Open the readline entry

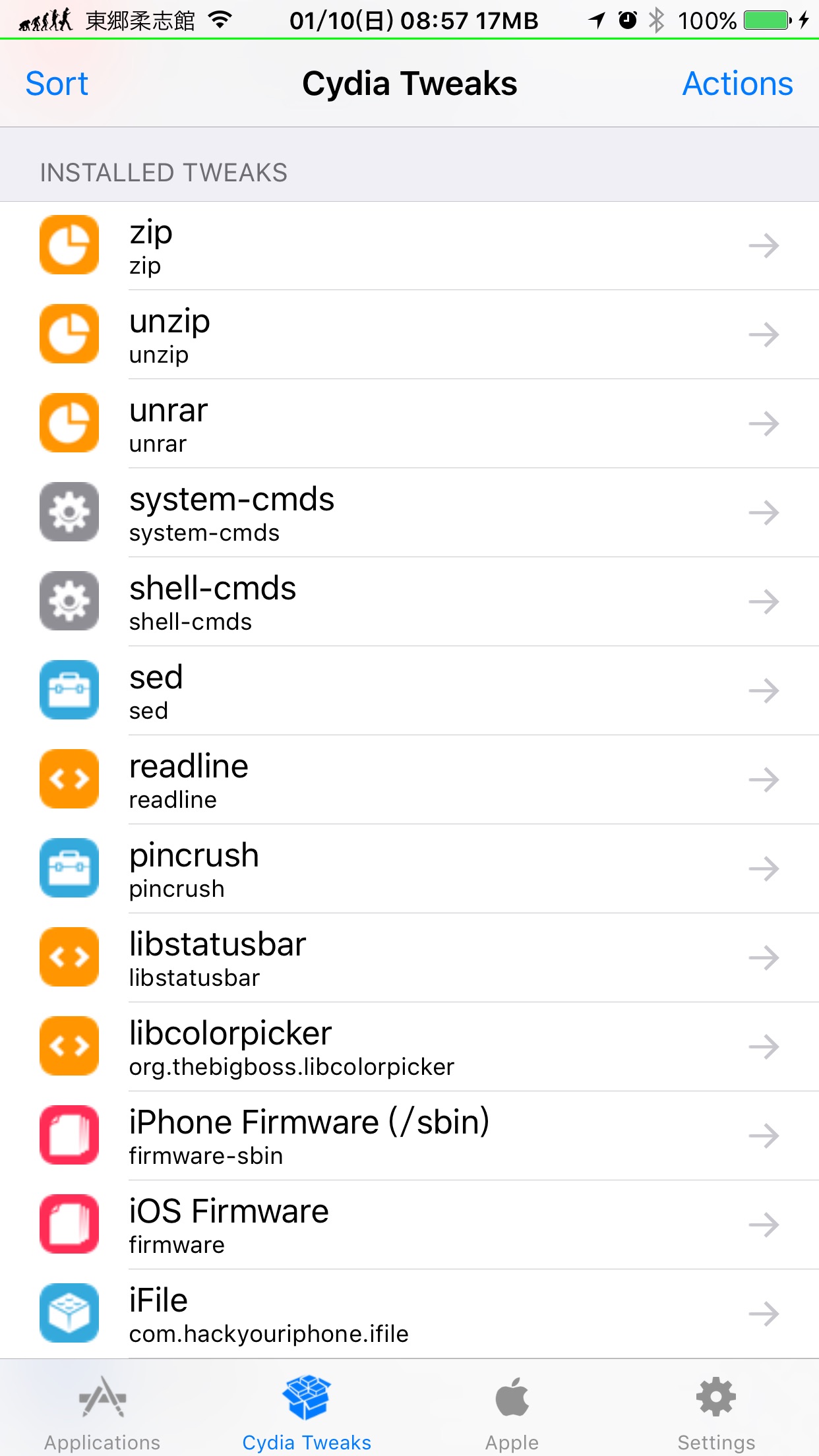(409, 780)
